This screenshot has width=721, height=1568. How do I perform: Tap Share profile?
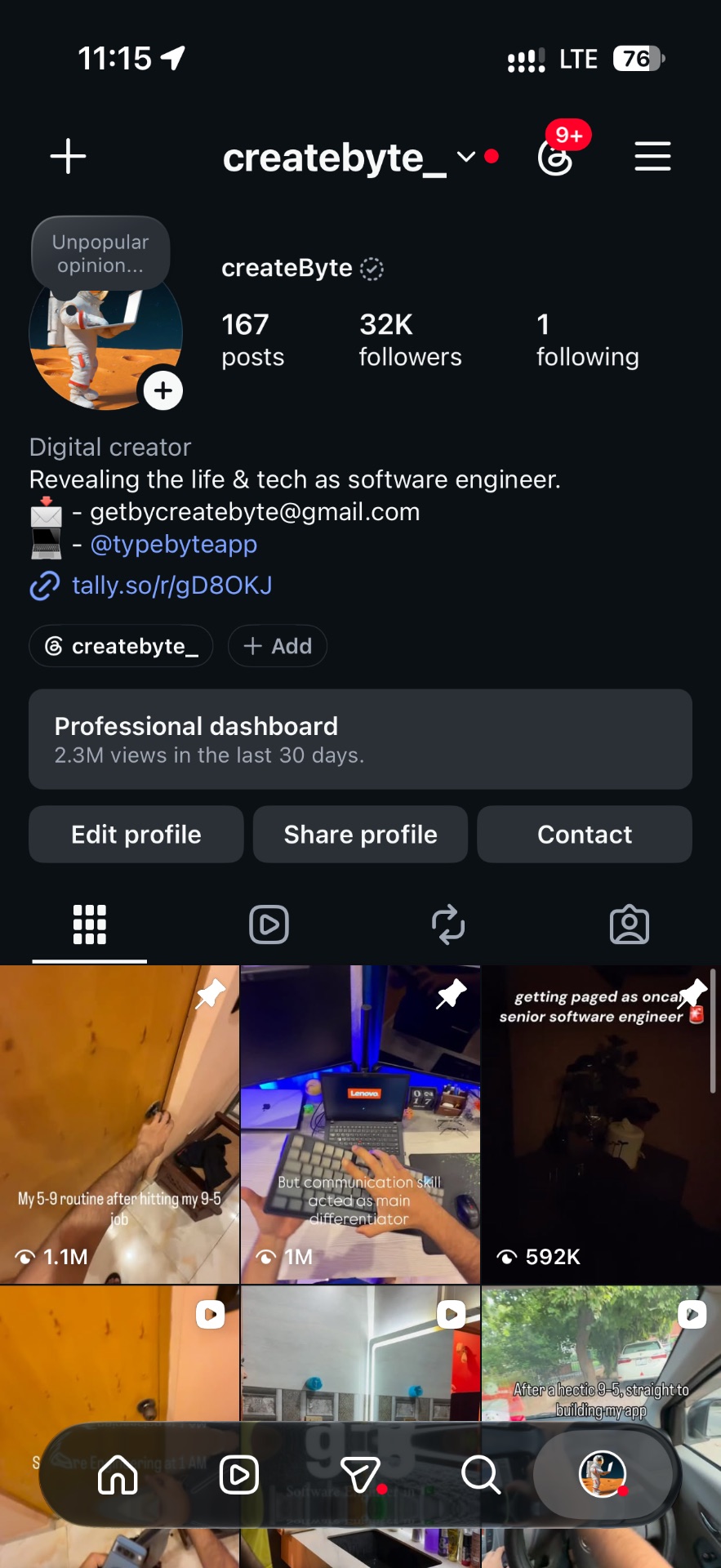pos(360,835)
